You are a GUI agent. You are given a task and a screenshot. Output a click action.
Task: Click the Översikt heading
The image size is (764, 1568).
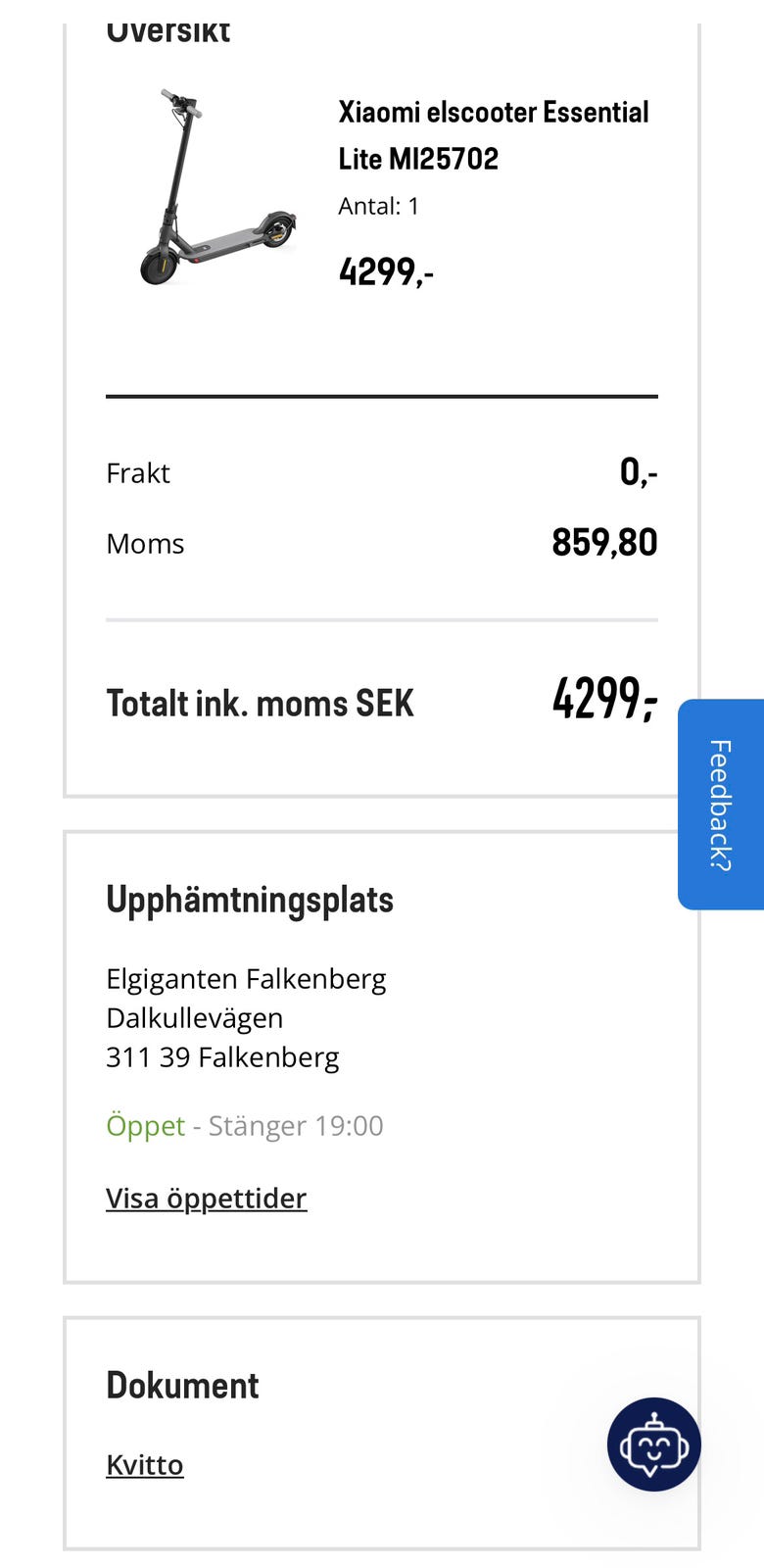point(168,27)
